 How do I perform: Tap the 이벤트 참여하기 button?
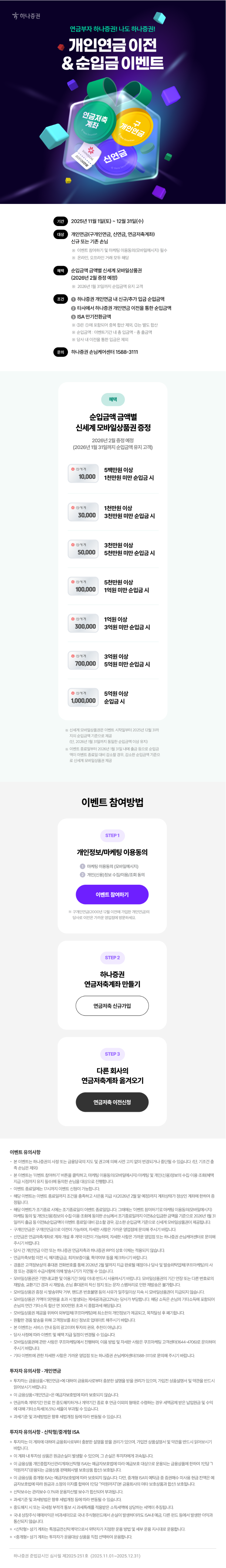click(112, 894)
